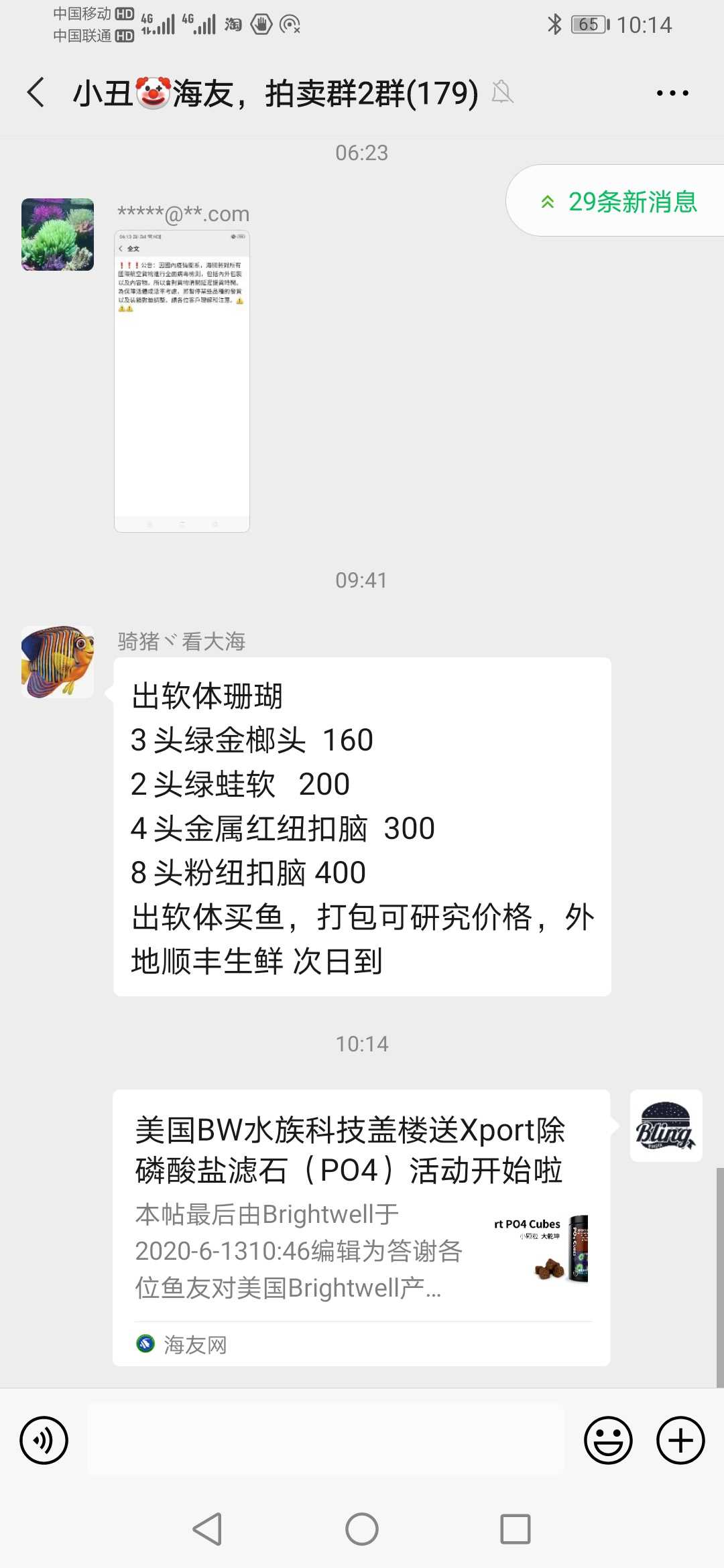Open the 美国BW水族科技 shared link card
This screenshot has height=1568, width=724.
(x=361, y=1226)
